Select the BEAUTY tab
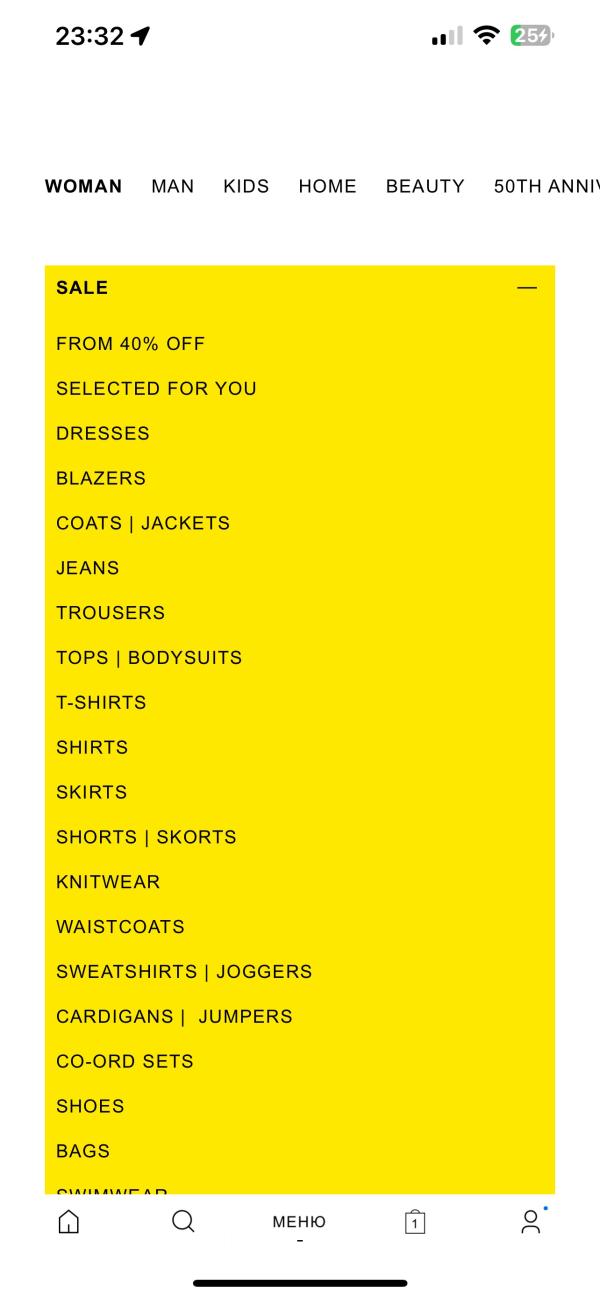 tap(425, 186)
